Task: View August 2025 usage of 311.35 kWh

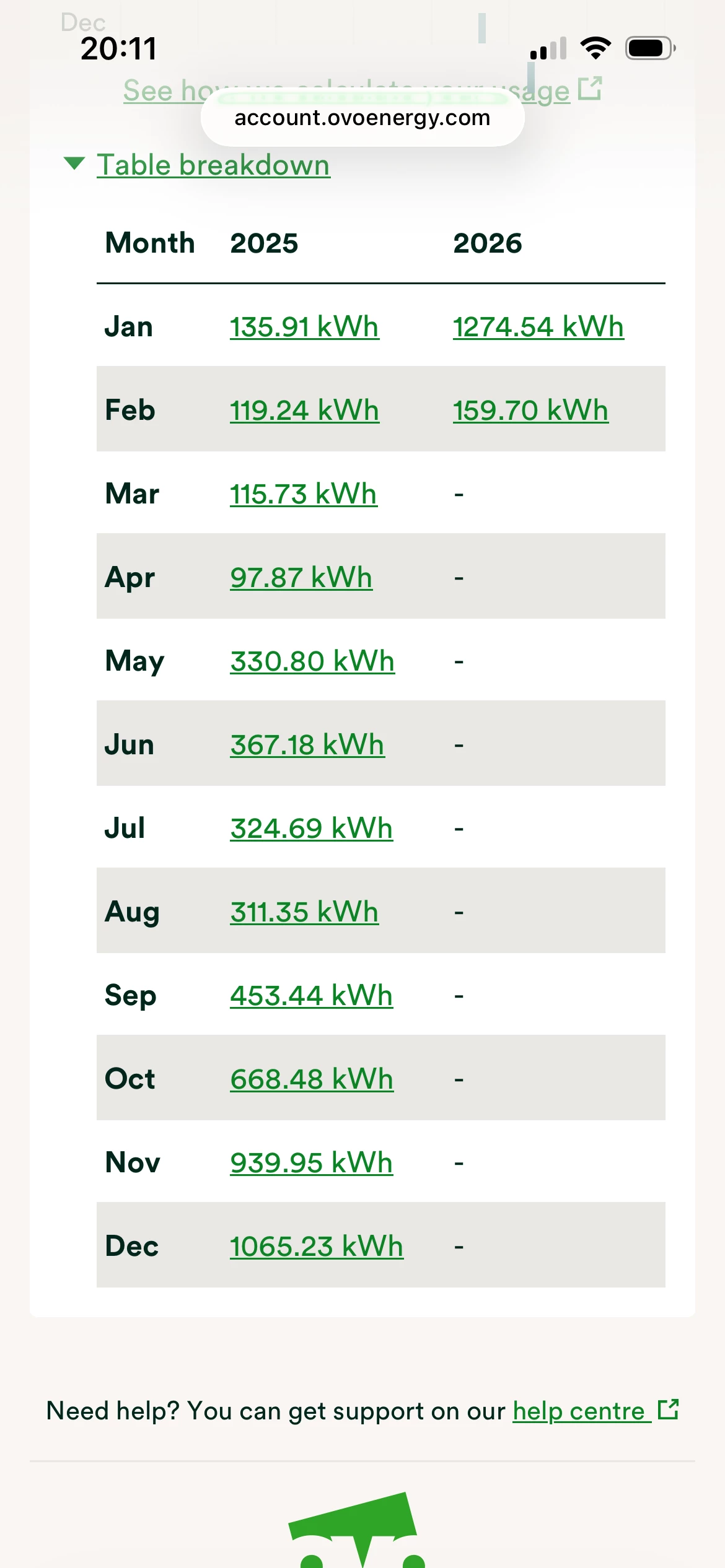Action: pyautogui.click(x=304, y=912)
